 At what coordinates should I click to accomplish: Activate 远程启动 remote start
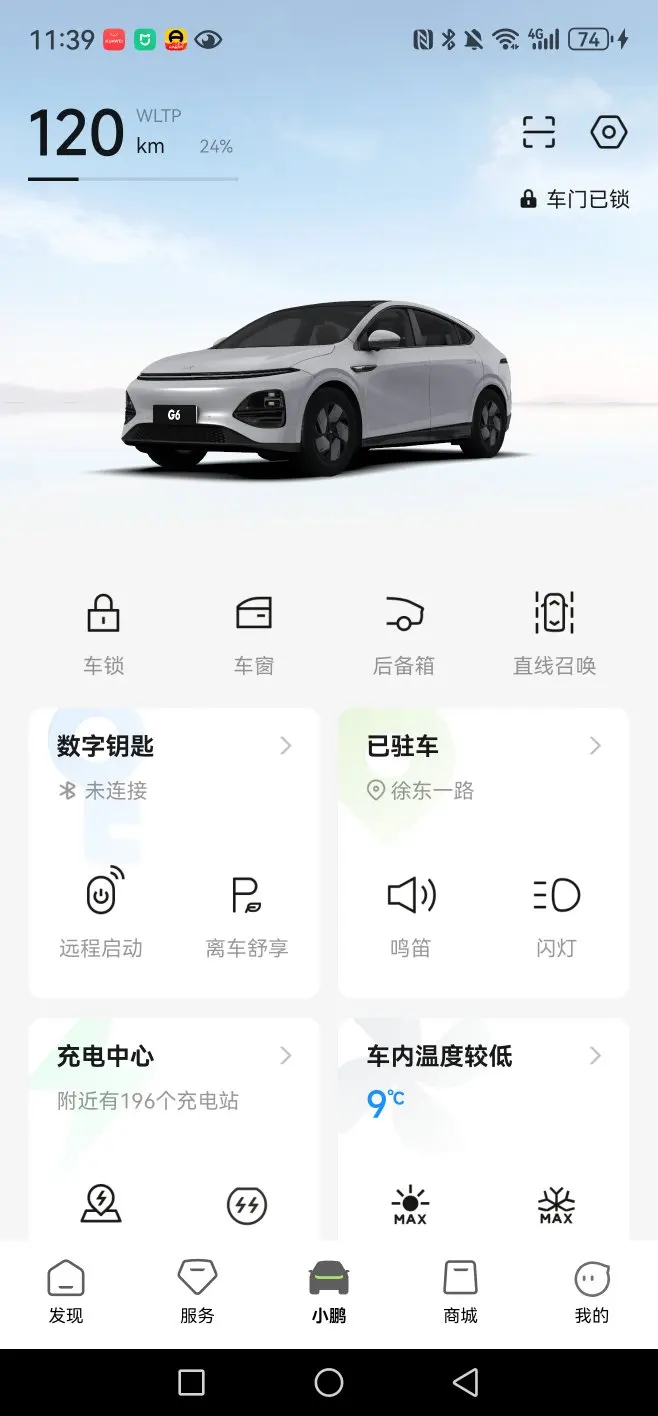click(x=101, y=911)
